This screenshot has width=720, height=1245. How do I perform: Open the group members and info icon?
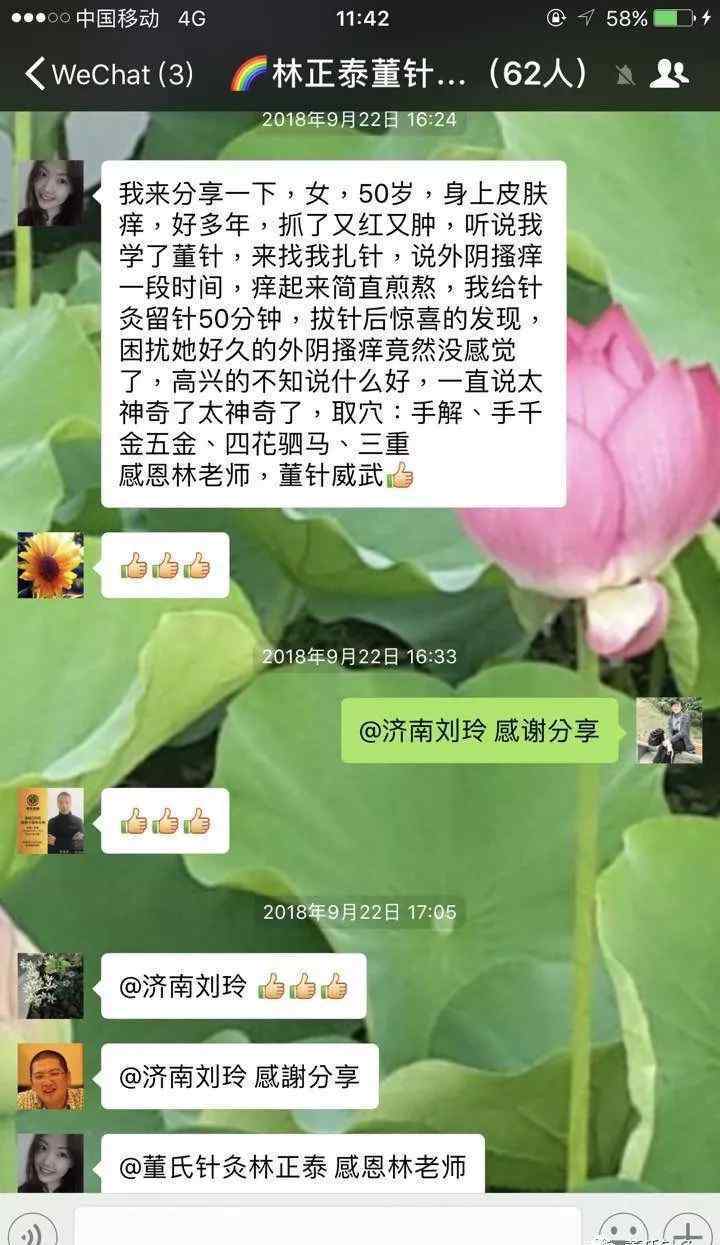tap(668, 74)
